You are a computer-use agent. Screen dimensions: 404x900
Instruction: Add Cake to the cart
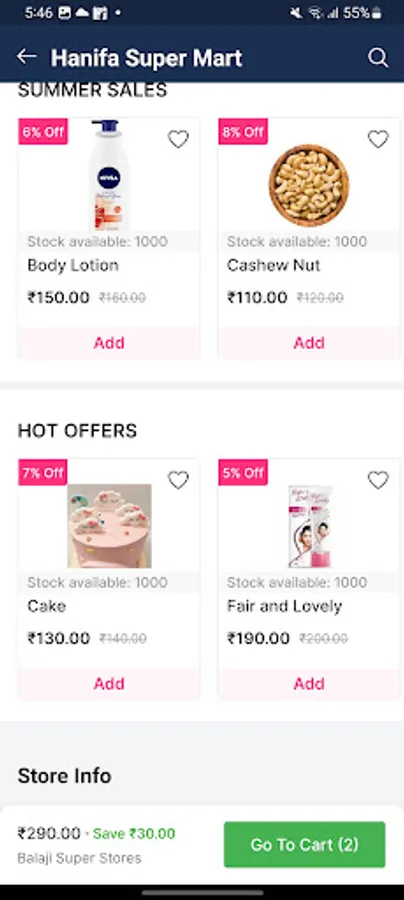[109, 684]
